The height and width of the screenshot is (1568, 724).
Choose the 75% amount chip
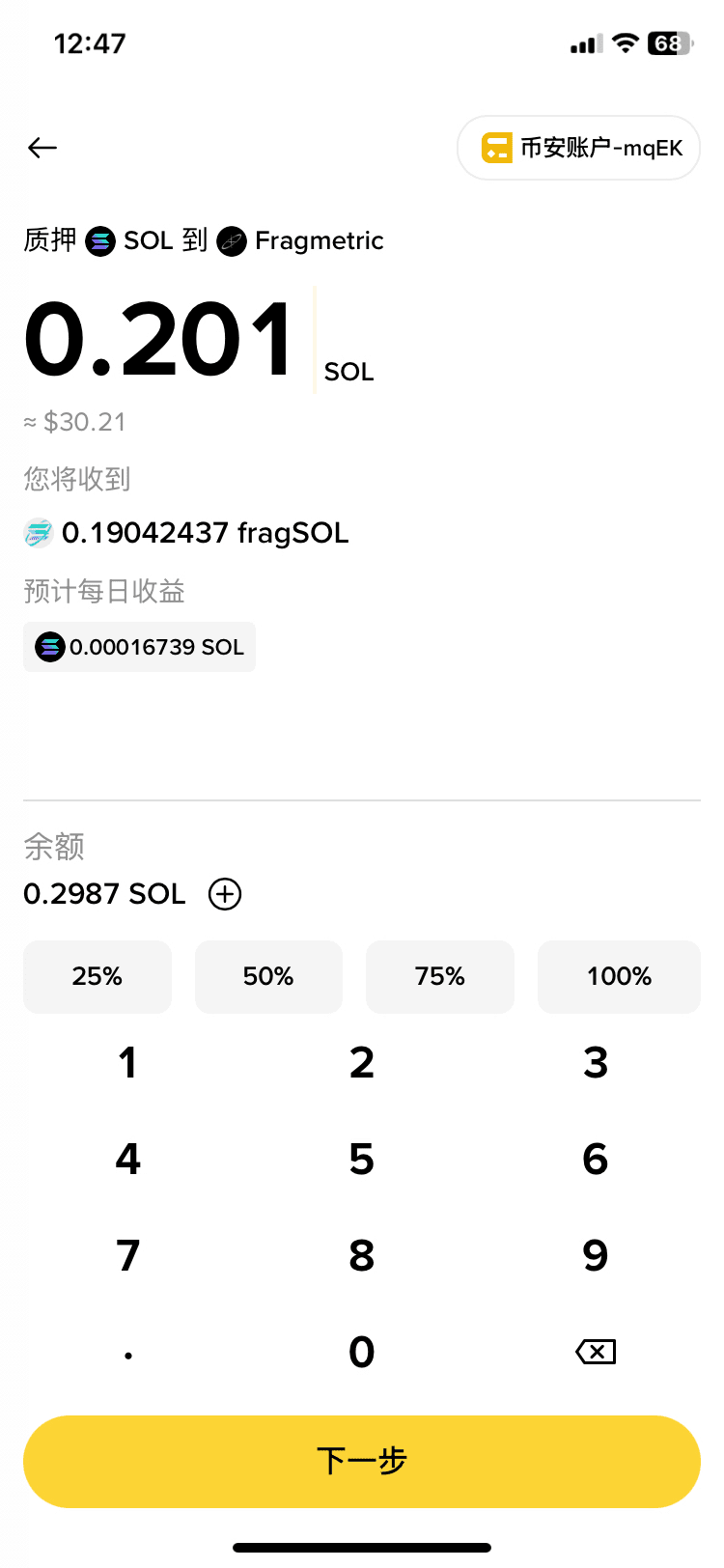[x=440, y=976]
